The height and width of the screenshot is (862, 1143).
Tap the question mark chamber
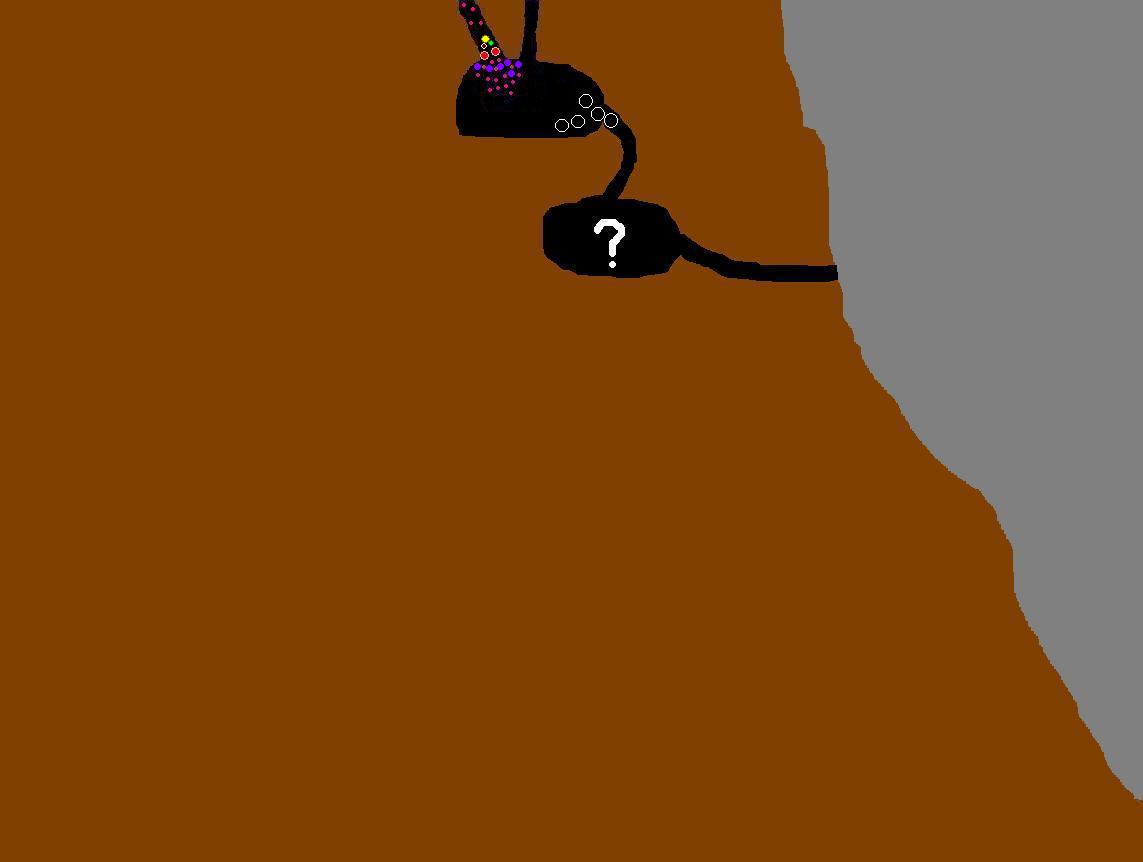tap(610, 240)
